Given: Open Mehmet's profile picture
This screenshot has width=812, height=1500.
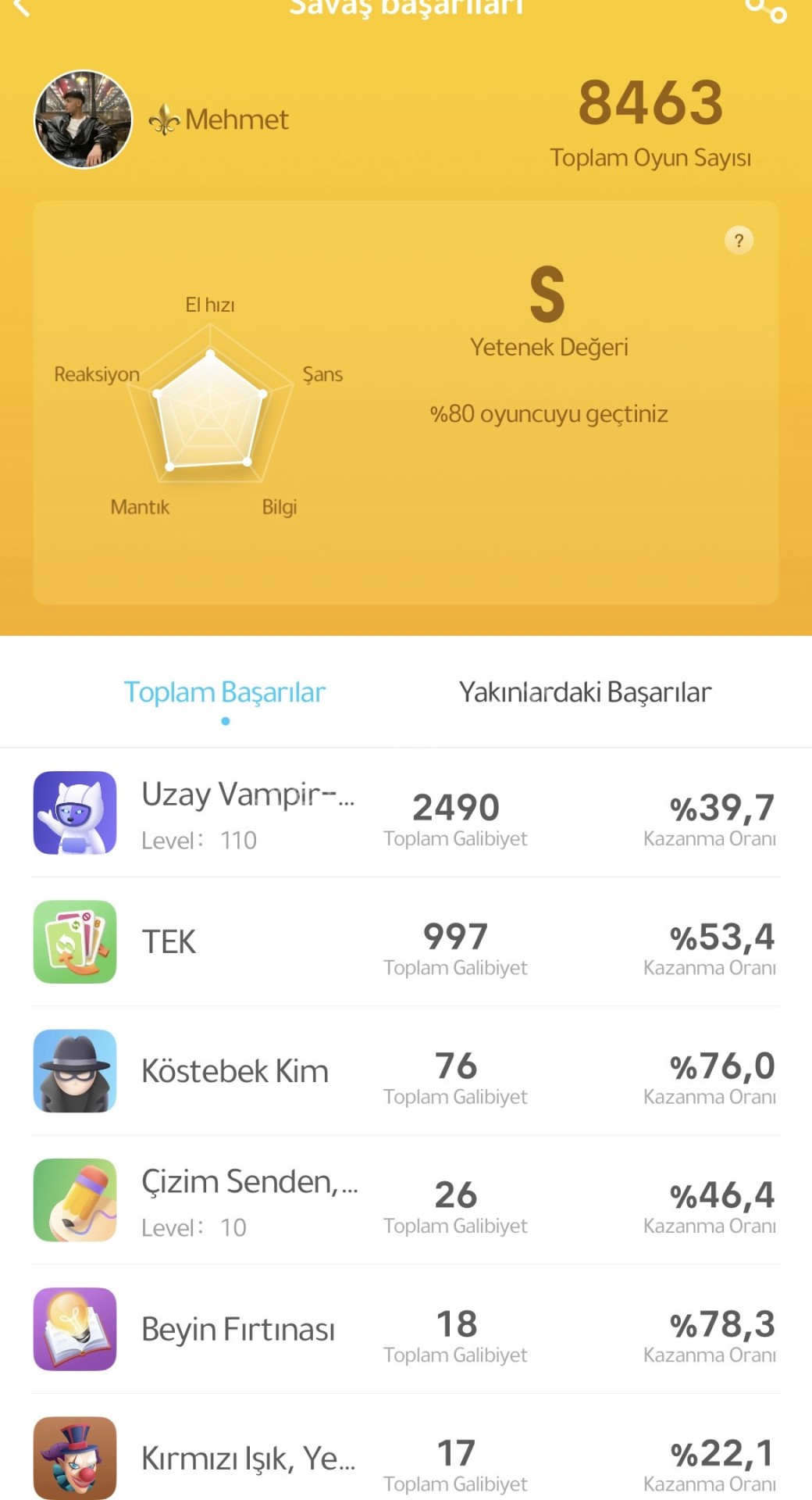Looking at the screenshot, I should coord(83,120).
